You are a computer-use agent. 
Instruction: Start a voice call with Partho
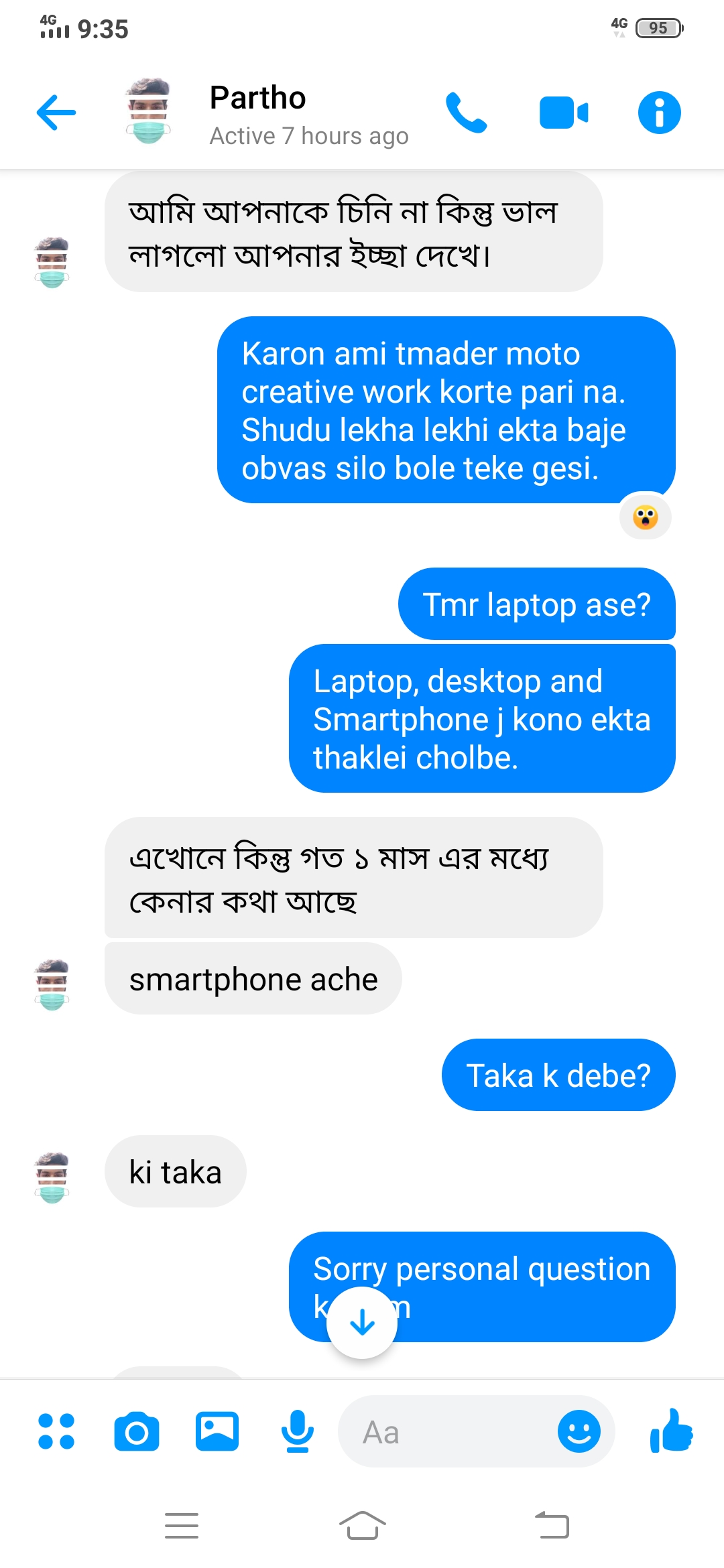pyautogui.click(x=466, y=113)
